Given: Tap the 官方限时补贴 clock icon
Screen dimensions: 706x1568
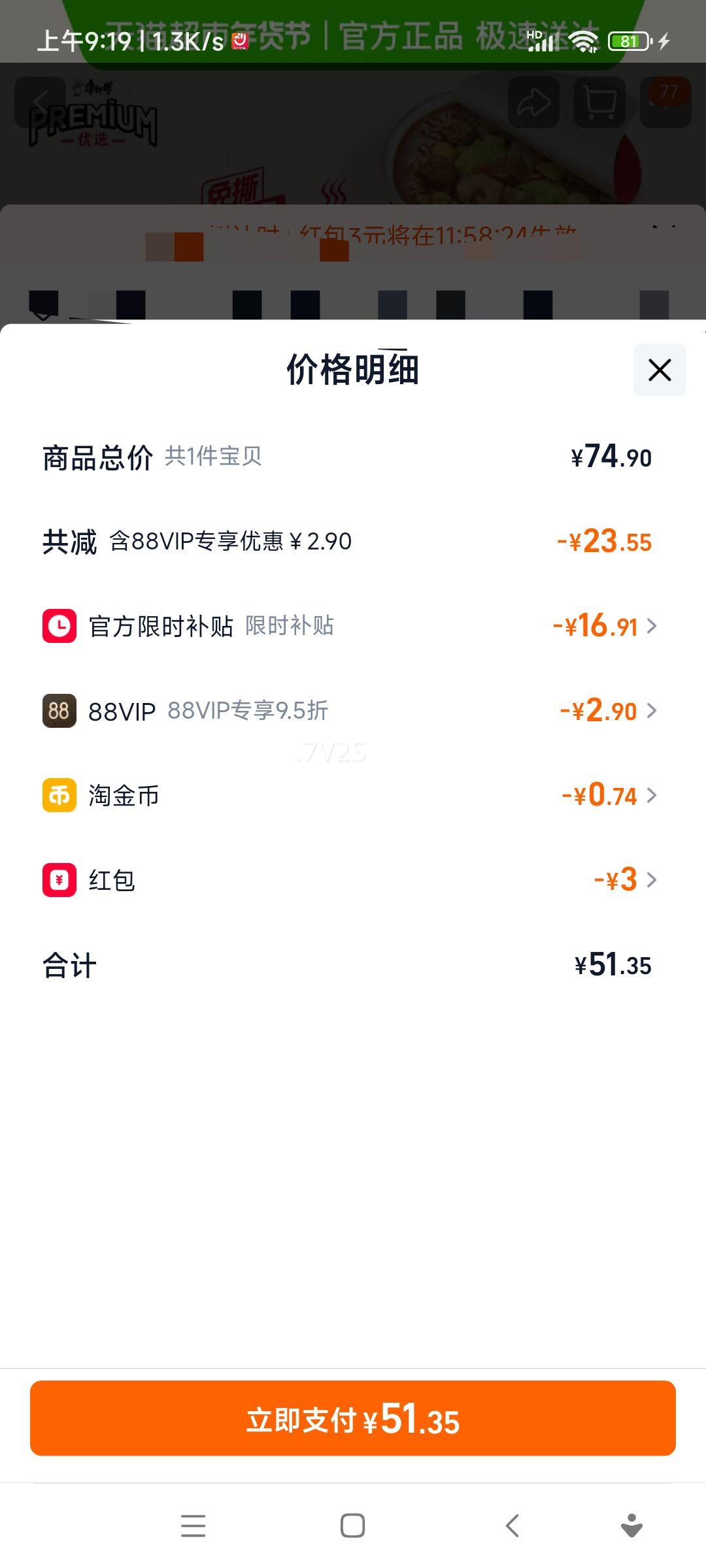Looking at the screenshot, I should click(x=58, y=627).
